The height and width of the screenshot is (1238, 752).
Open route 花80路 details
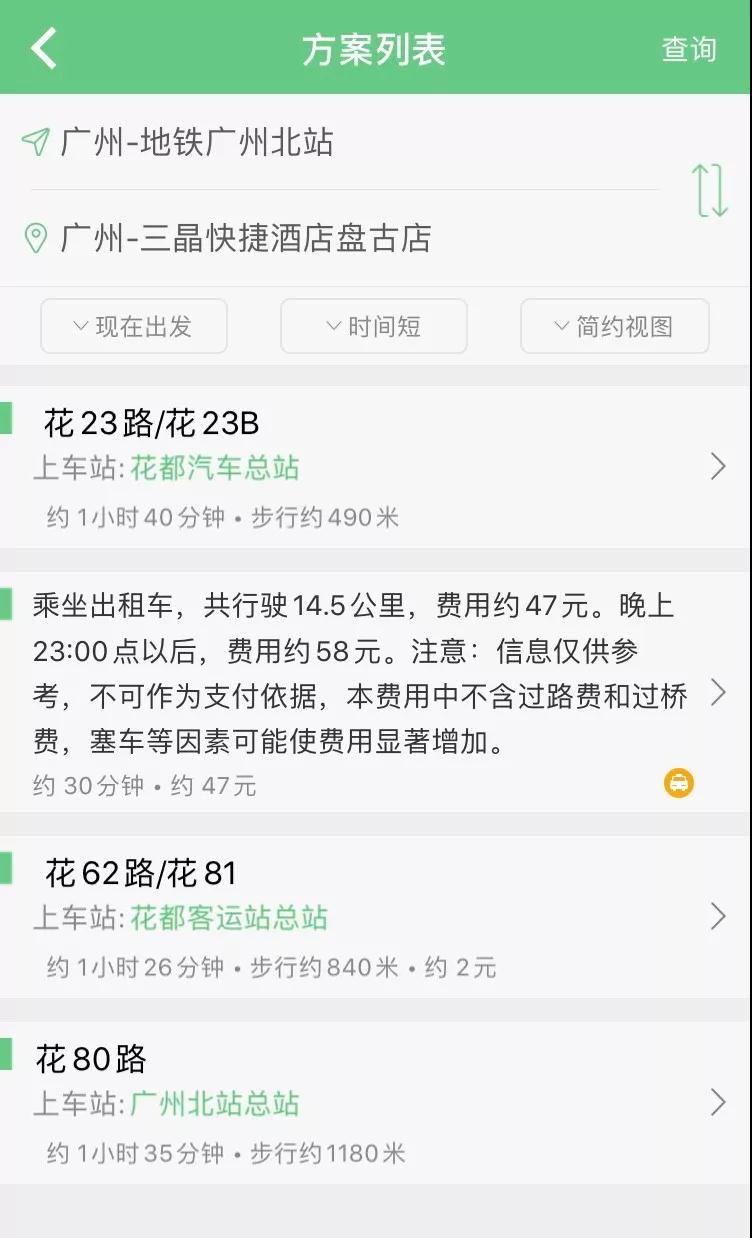point(375,1102)
